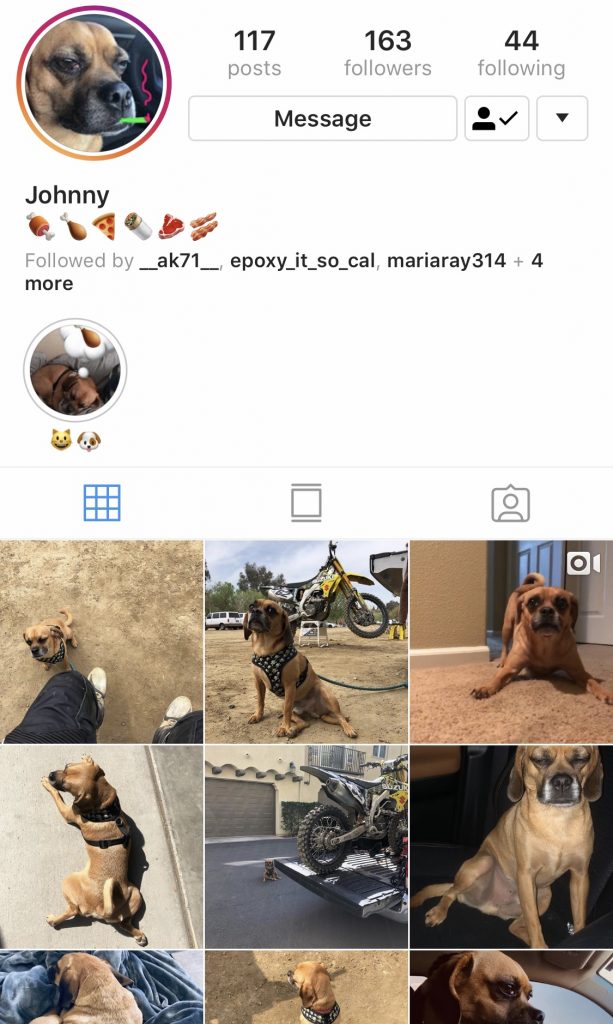The height and width of the screenshot is (1024, 613).
Task: Open mutual follower __ak71__ profile
Action: 177,261
